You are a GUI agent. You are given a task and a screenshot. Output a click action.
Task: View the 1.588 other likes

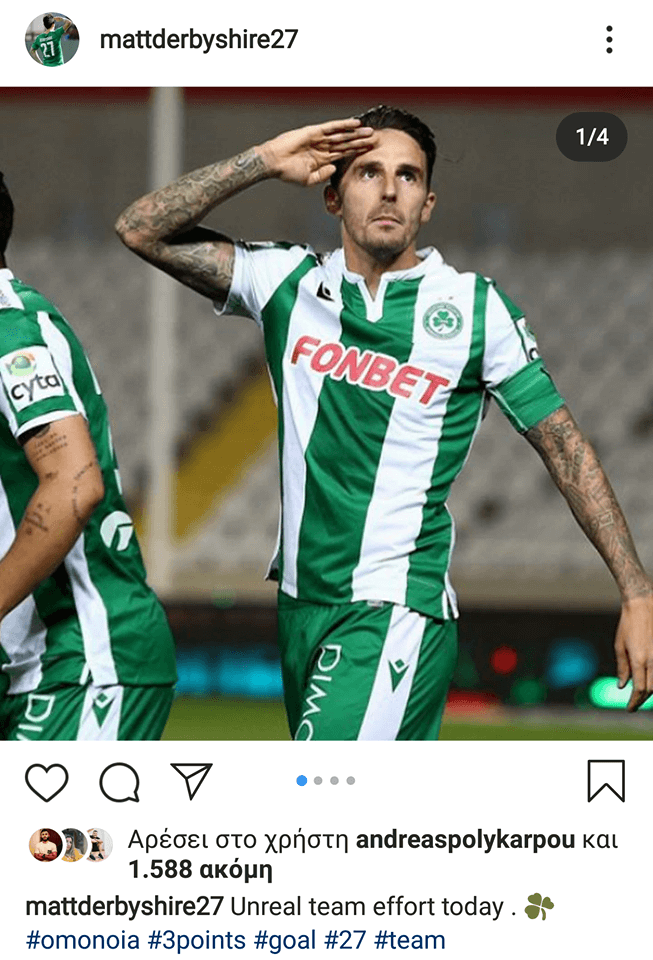coord(200,869)
